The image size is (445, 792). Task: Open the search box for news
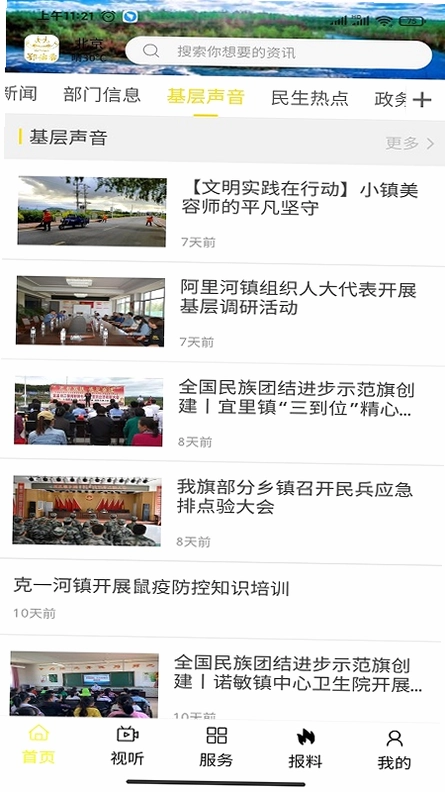(x=278, y=52)
